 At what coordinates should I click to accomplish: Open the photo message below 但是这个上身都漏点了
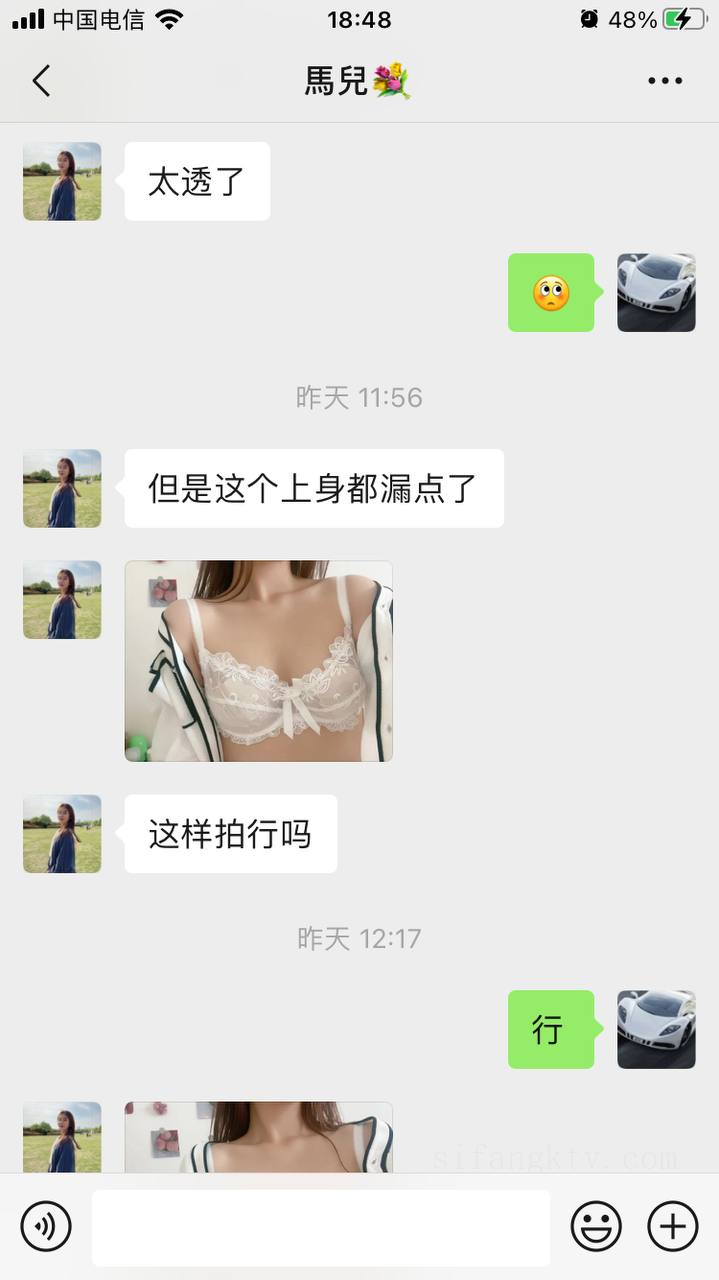258,661
